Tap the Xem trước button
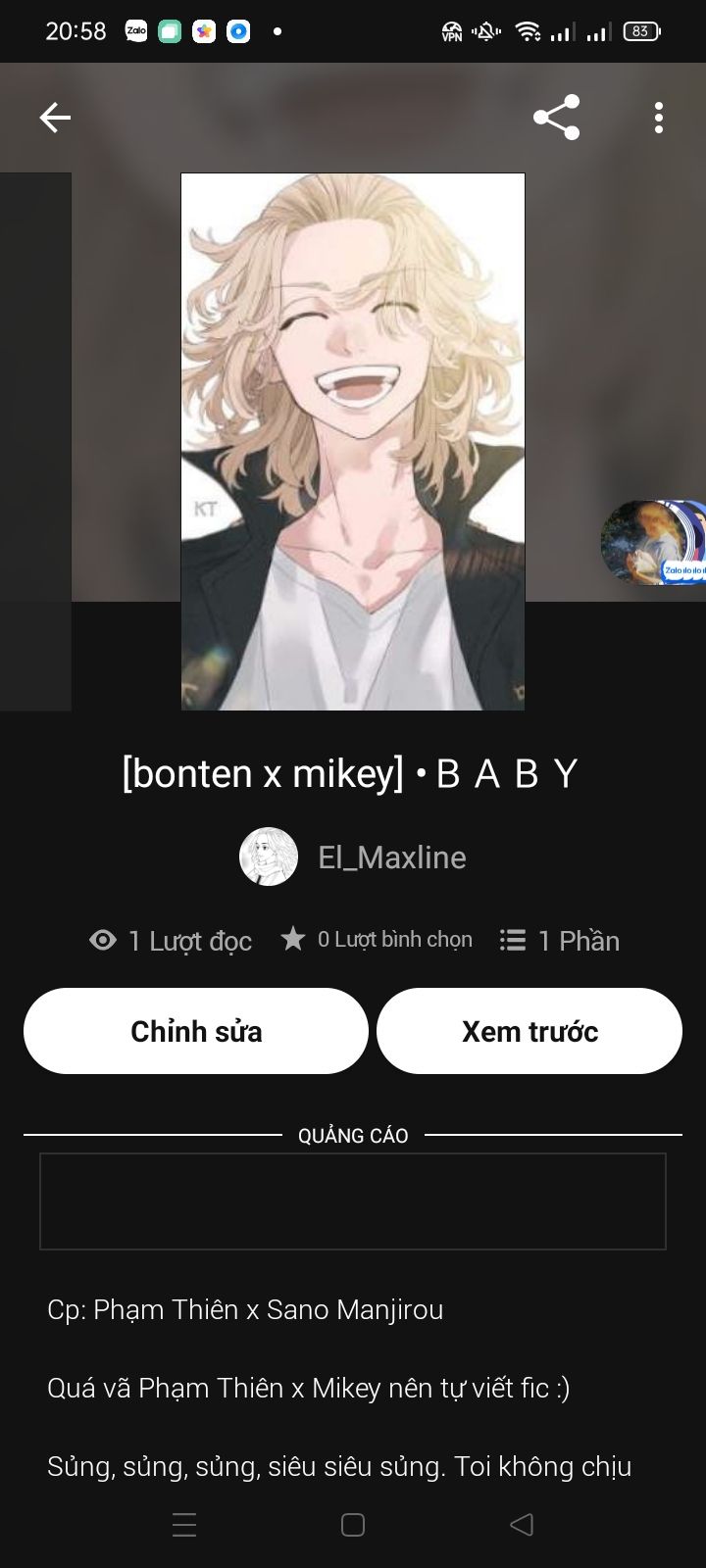The height and width of the screenshot is (1568, 706). click(529, 1031)
